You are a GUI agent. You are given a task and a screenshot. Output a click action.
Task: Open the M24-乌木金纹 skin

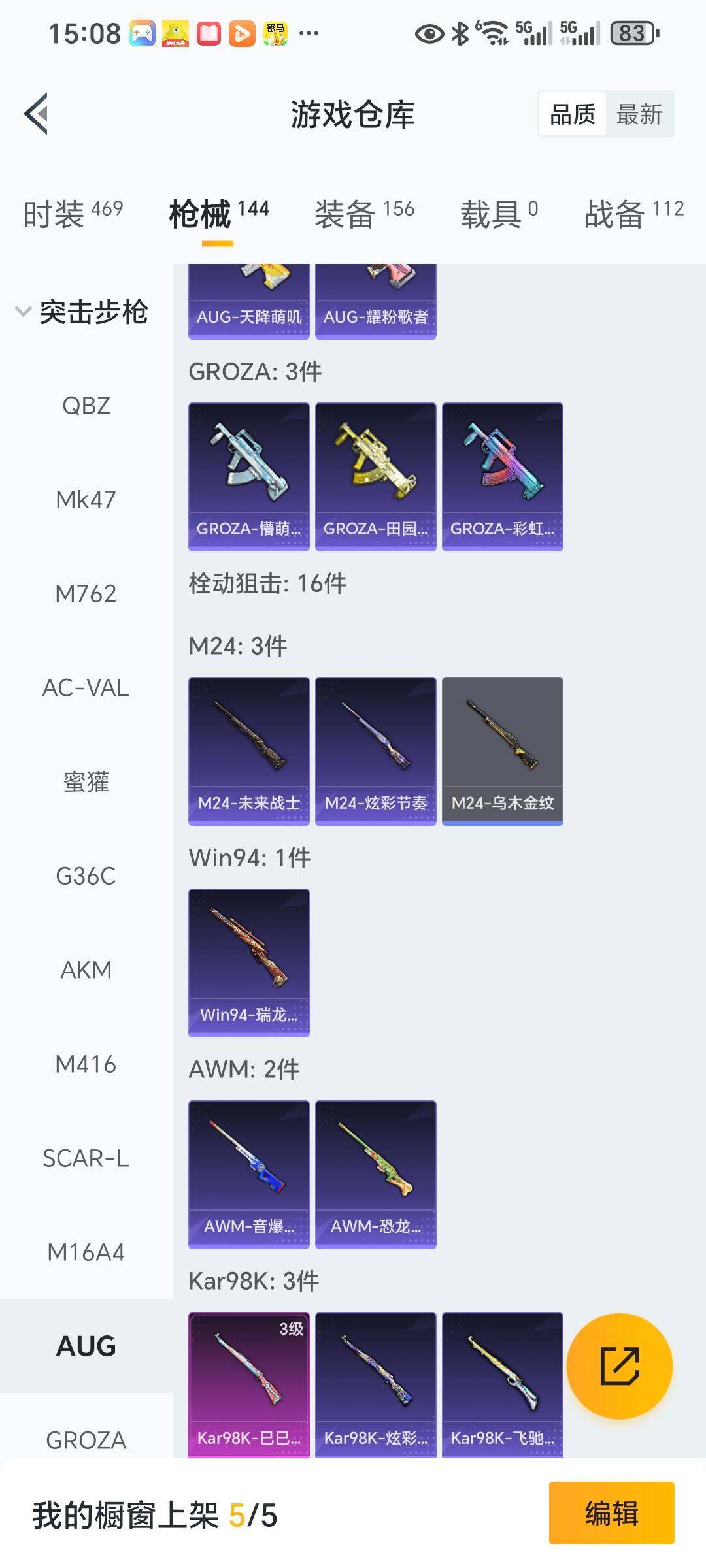(x=502, y=751)
